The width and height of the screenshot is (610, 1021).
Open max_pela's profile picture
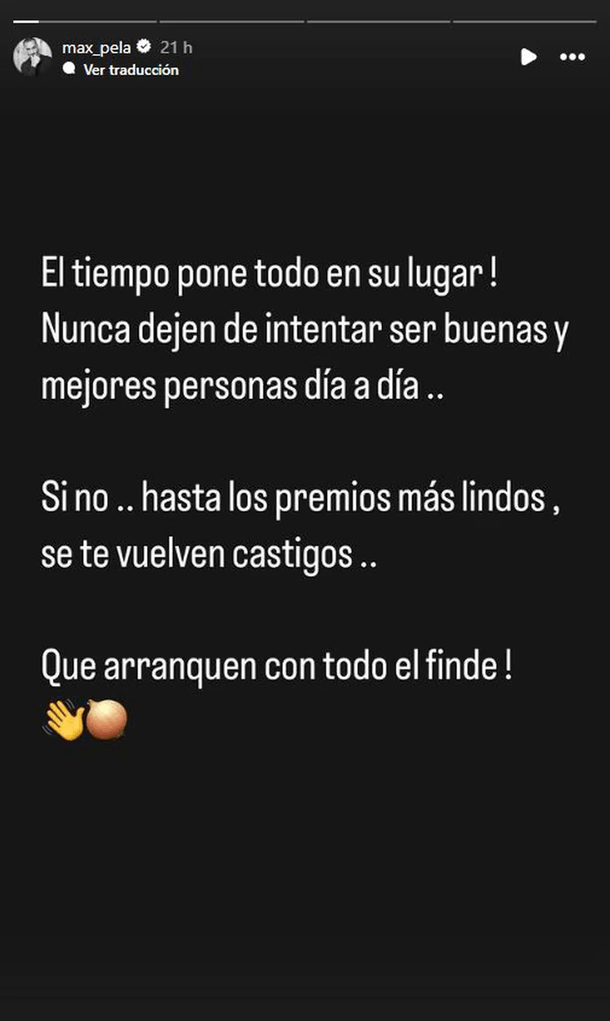[x=33, y=57]
